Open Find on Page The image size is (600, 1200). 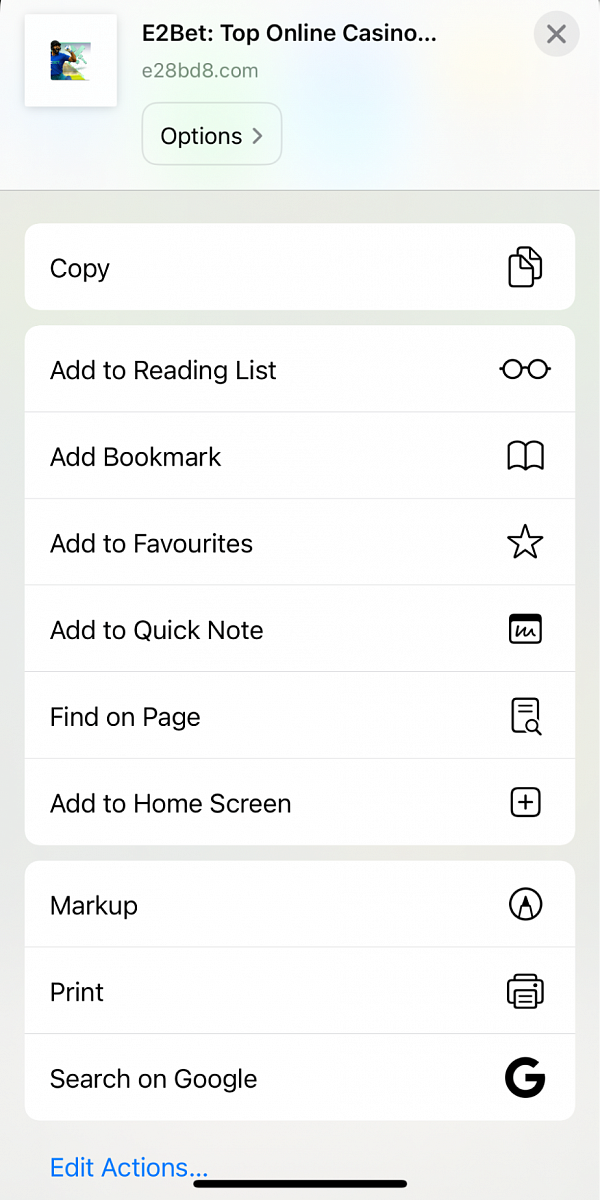pos(299,717)
